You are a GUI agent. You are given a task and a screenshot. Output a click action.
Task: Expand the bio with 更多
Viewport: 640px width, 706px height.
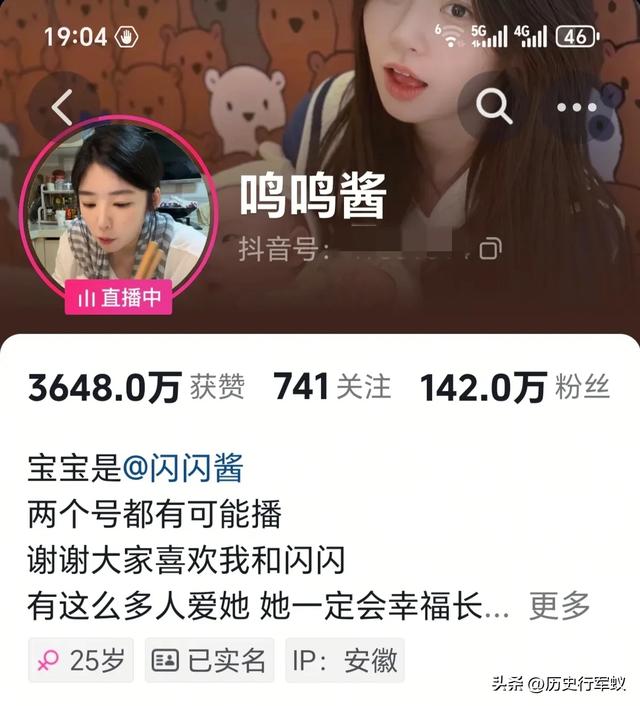[559, 605]
